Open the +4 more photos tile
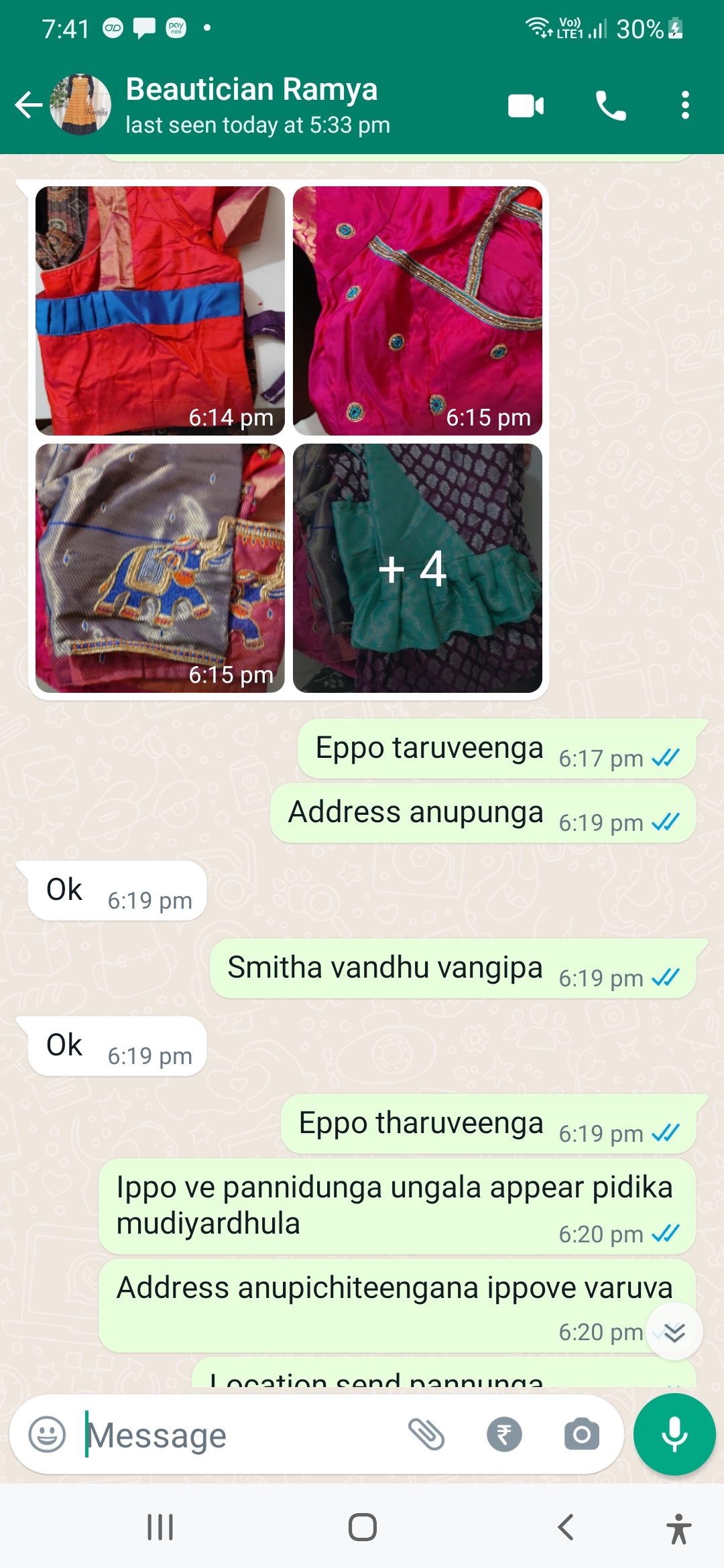 coord(418,568)
